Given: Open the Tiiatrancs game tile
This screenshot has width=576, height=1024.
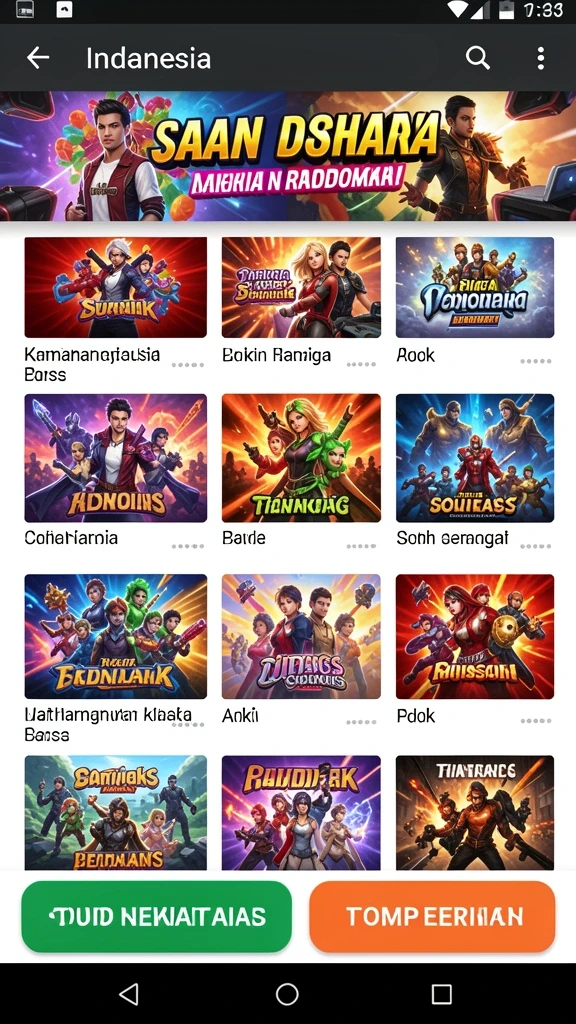Looking at the screenshot, I should [x=475, y=813].
